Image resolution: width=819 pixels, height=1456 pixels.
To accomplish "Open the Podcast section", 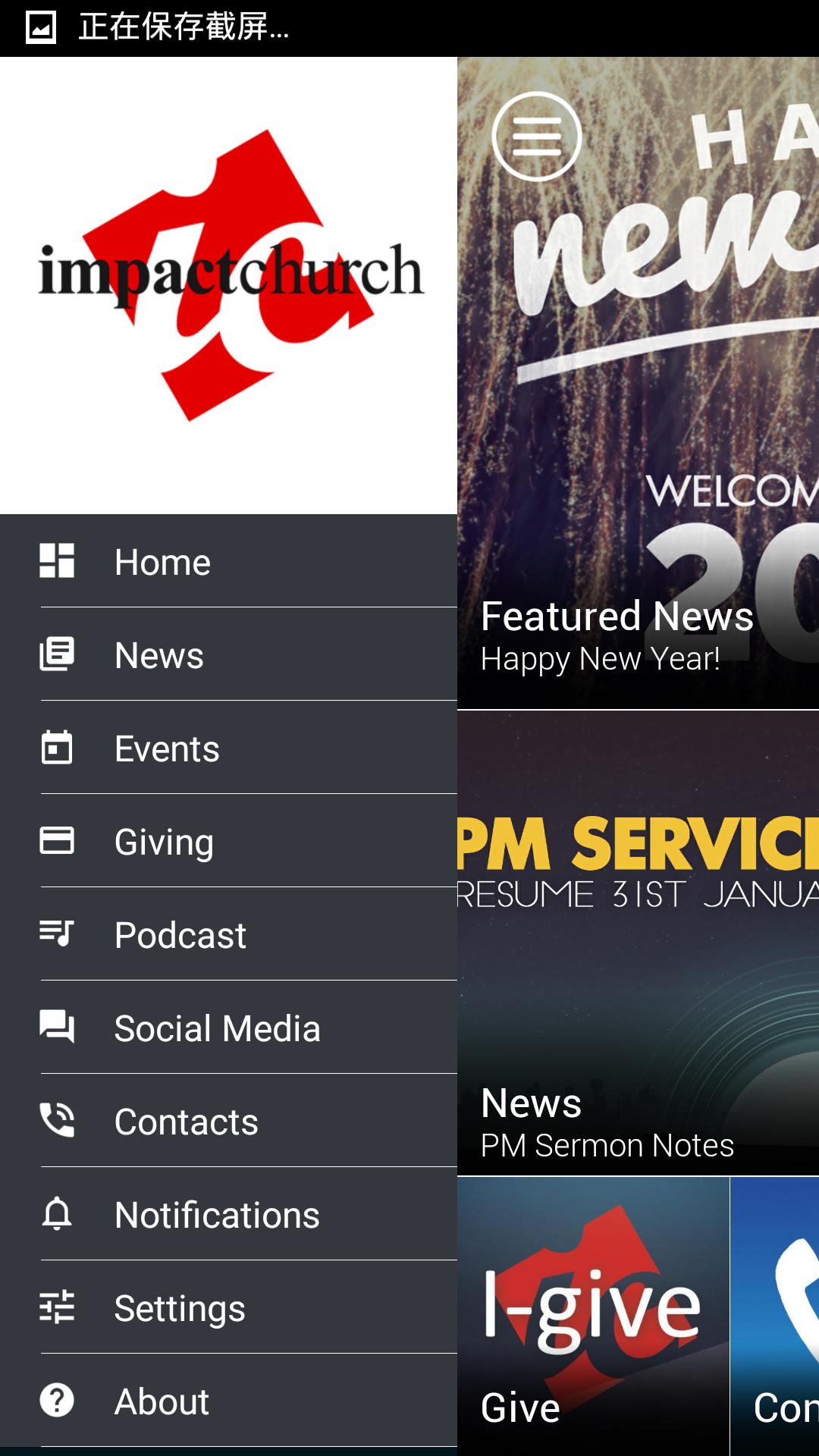I will (x=227, y=935).
